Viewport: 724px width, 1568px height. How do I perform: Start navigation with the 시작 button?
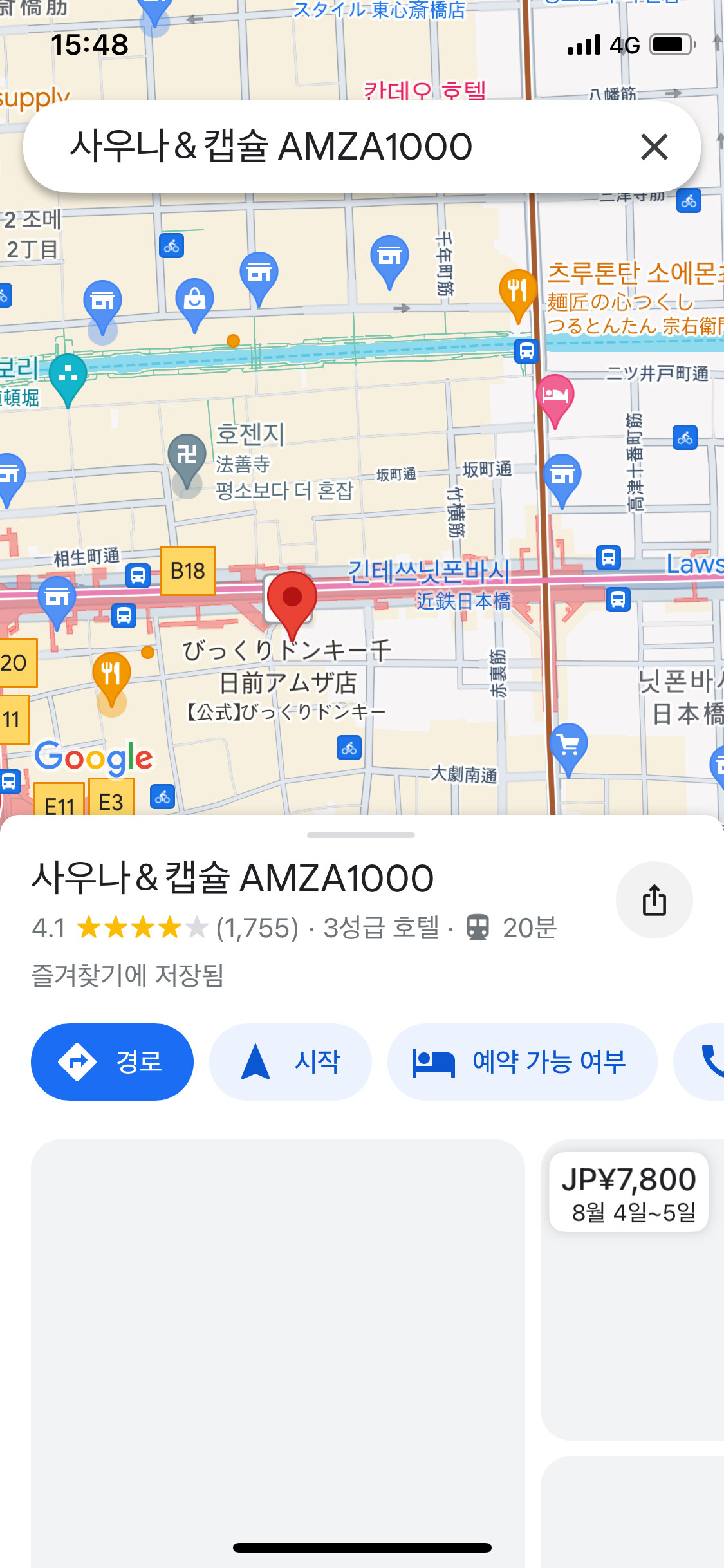290,1062
